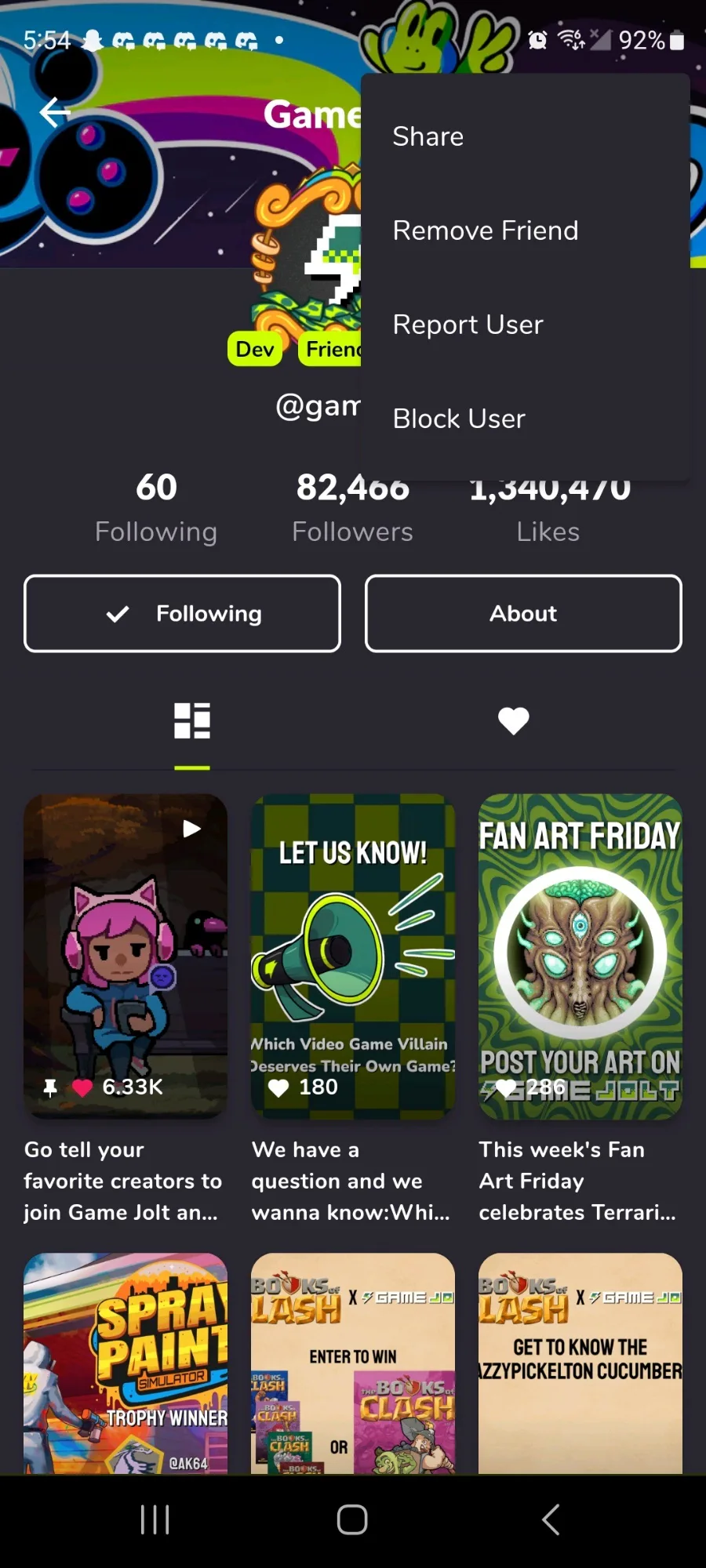Image resolution: width=706 pixels, height=1568 pixels.
Task: Open the Spray Paint Simulator trophy post
Action: coord(126,1364)
